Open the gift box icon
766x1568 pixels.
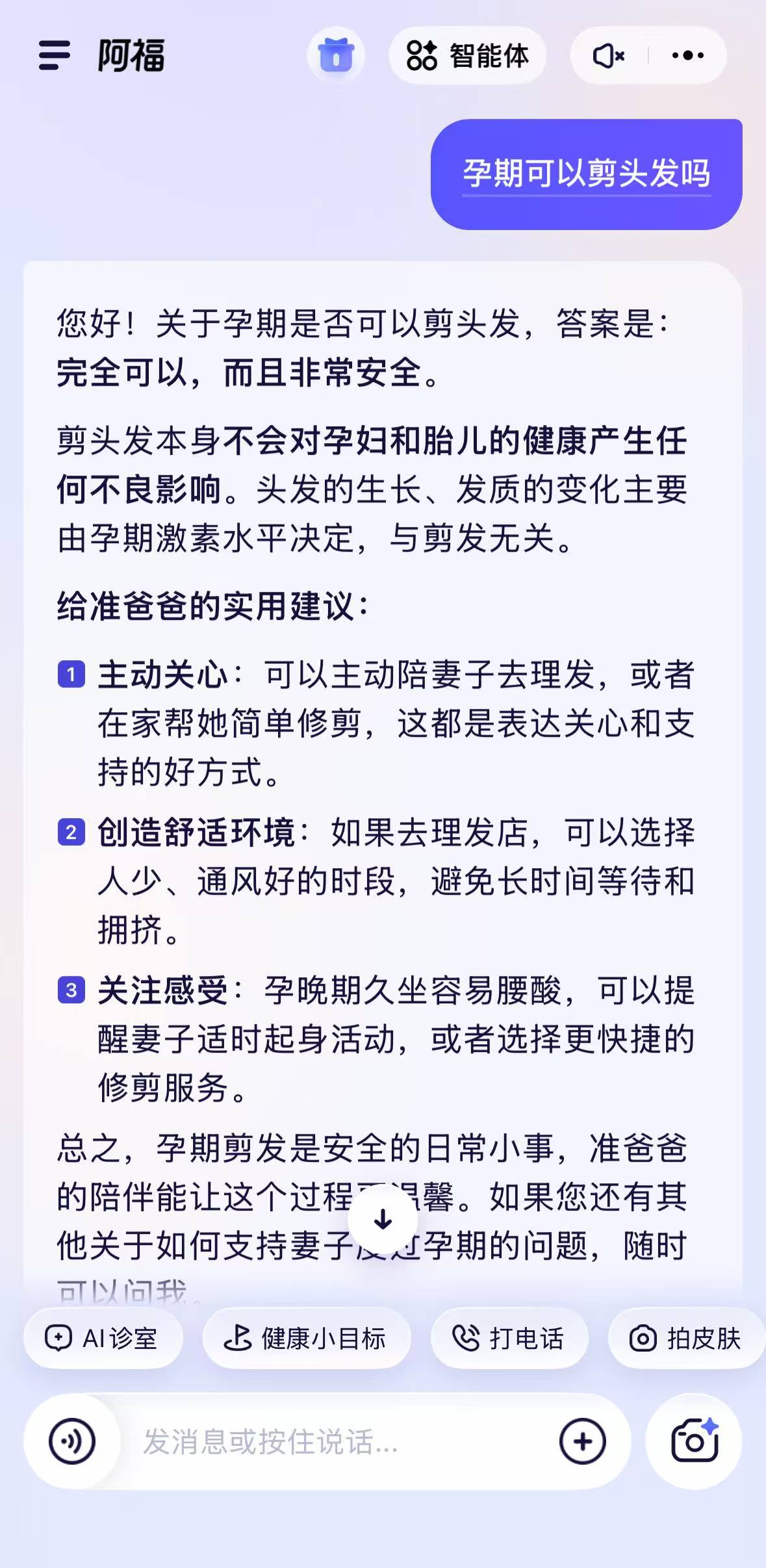tap(336, 55)
